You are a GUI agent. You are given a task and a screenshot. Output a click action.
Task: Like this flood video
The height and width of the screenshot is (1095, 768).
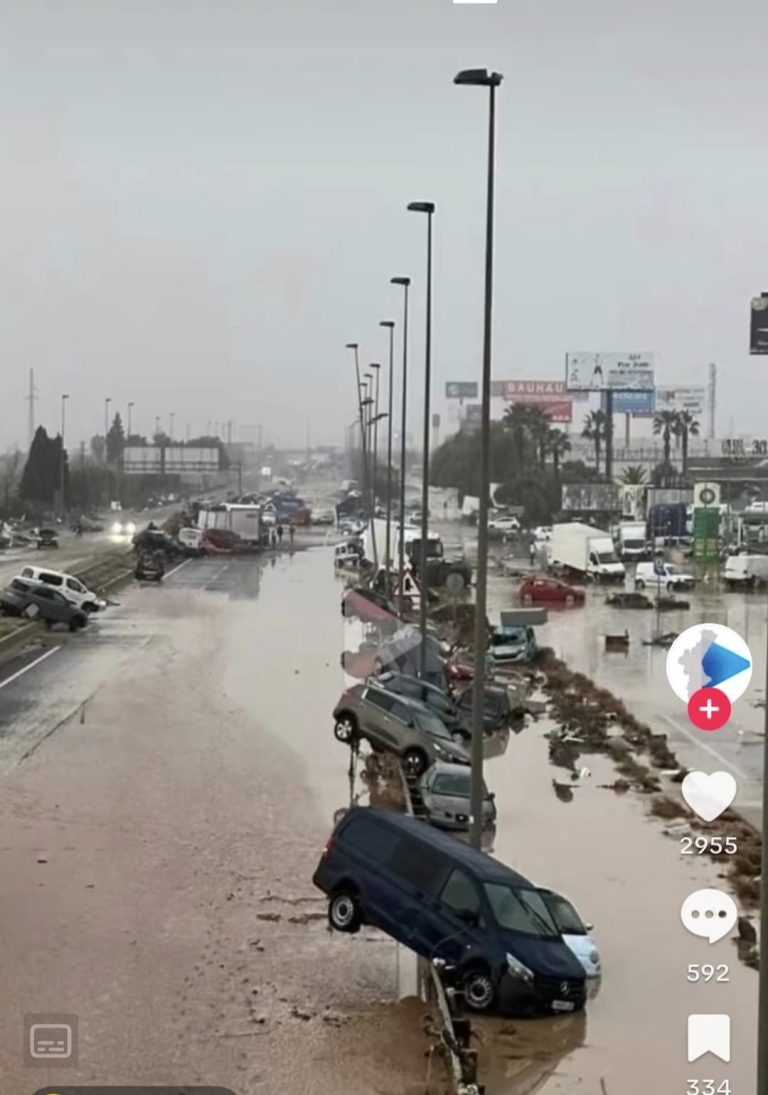(708, 795)
